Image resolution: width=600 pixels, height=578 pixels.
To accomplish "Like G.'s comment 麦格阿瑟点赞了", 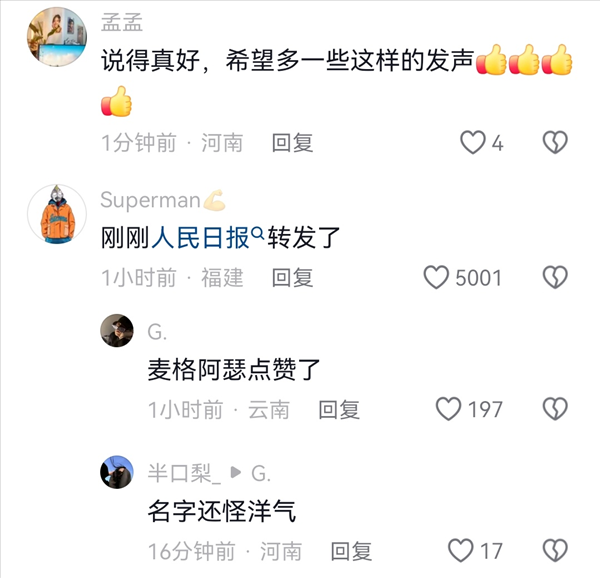I will [x=450, y=409].
